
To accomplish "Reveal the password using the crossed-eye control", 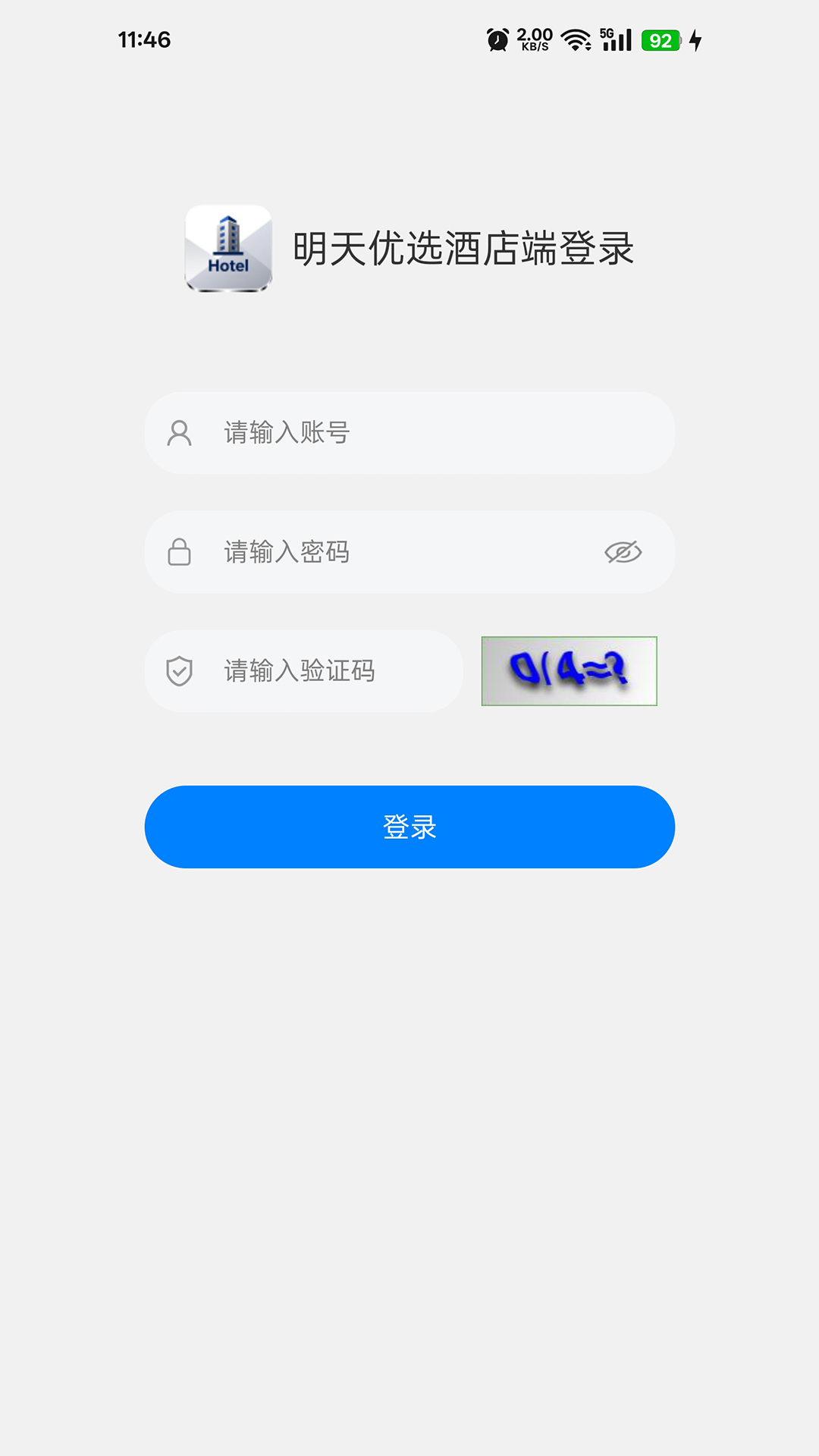I will click(622, 552).
